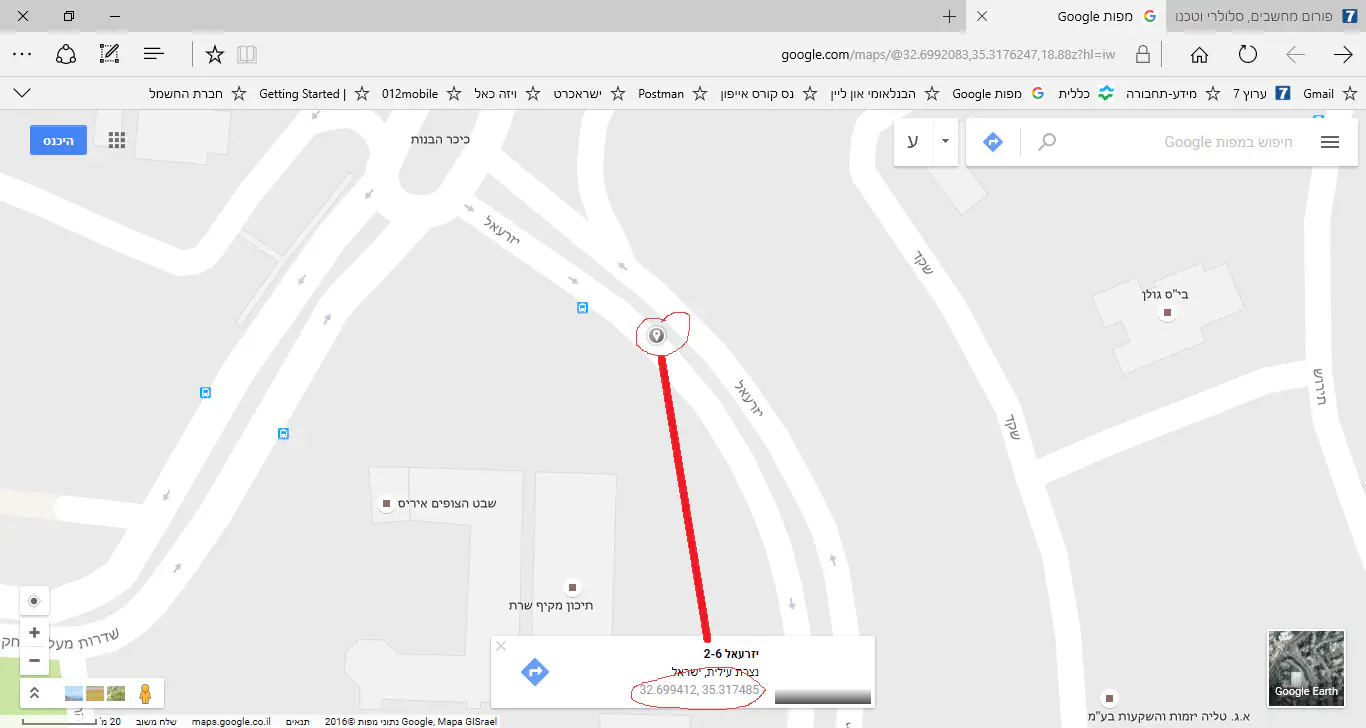Get directions to יזרעאל 2-6

coord(535,671)
